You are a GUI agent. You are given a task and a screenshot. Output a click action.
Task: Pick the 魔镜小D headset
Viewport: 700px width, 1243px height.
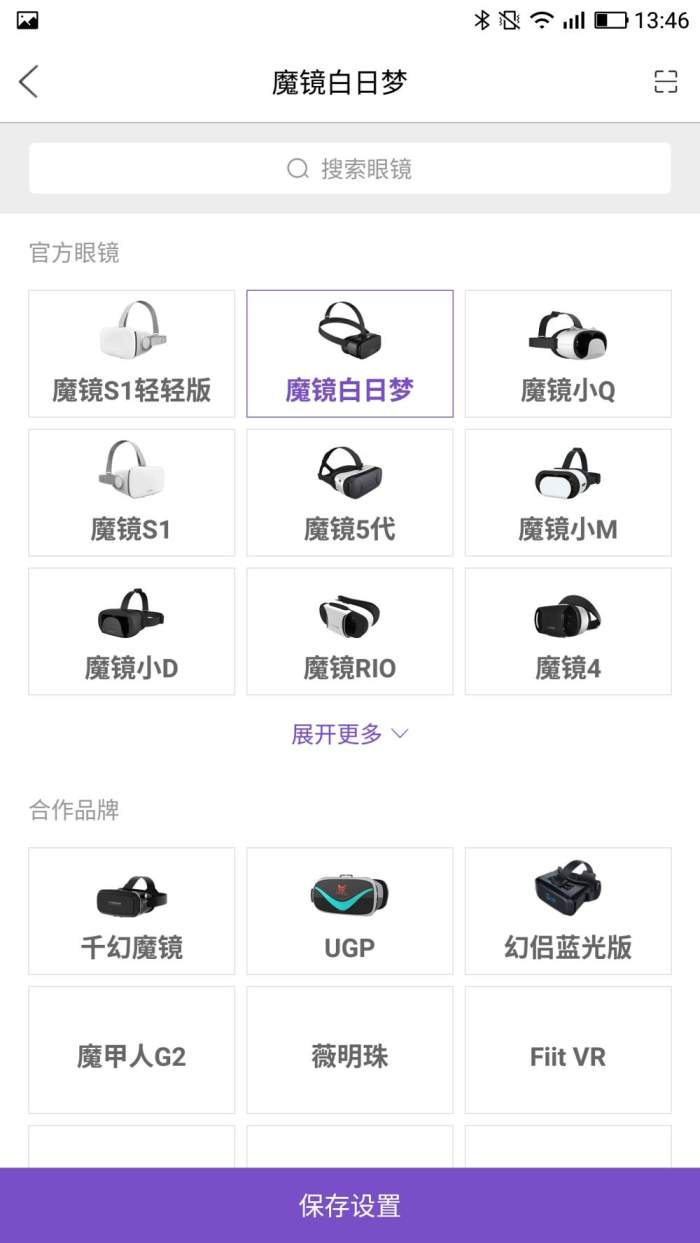coord(132,632)
